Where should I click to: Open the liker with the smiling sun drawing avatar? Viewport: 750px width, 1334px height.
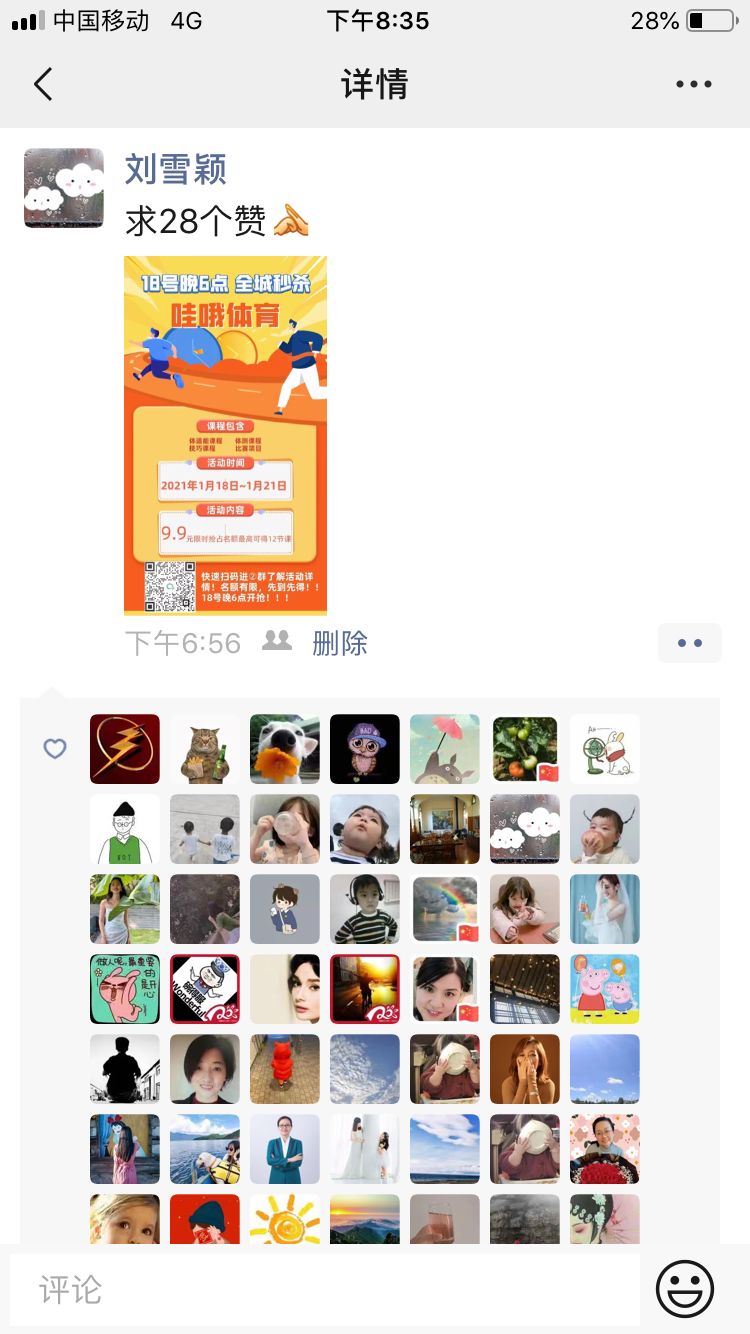pos(285,1220)
